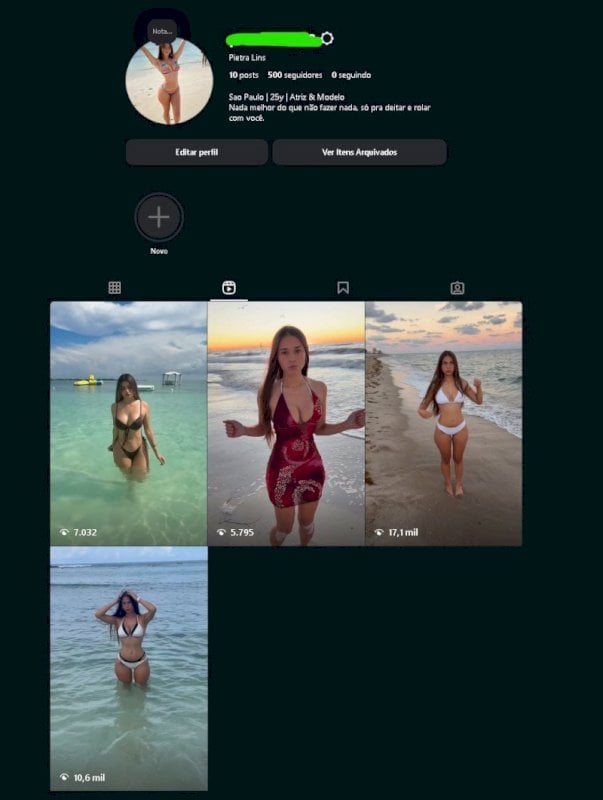Open the profile settings gear icon
Viewport: 603px width, 800px height.
pyautogui.click(x=327, y=38)
